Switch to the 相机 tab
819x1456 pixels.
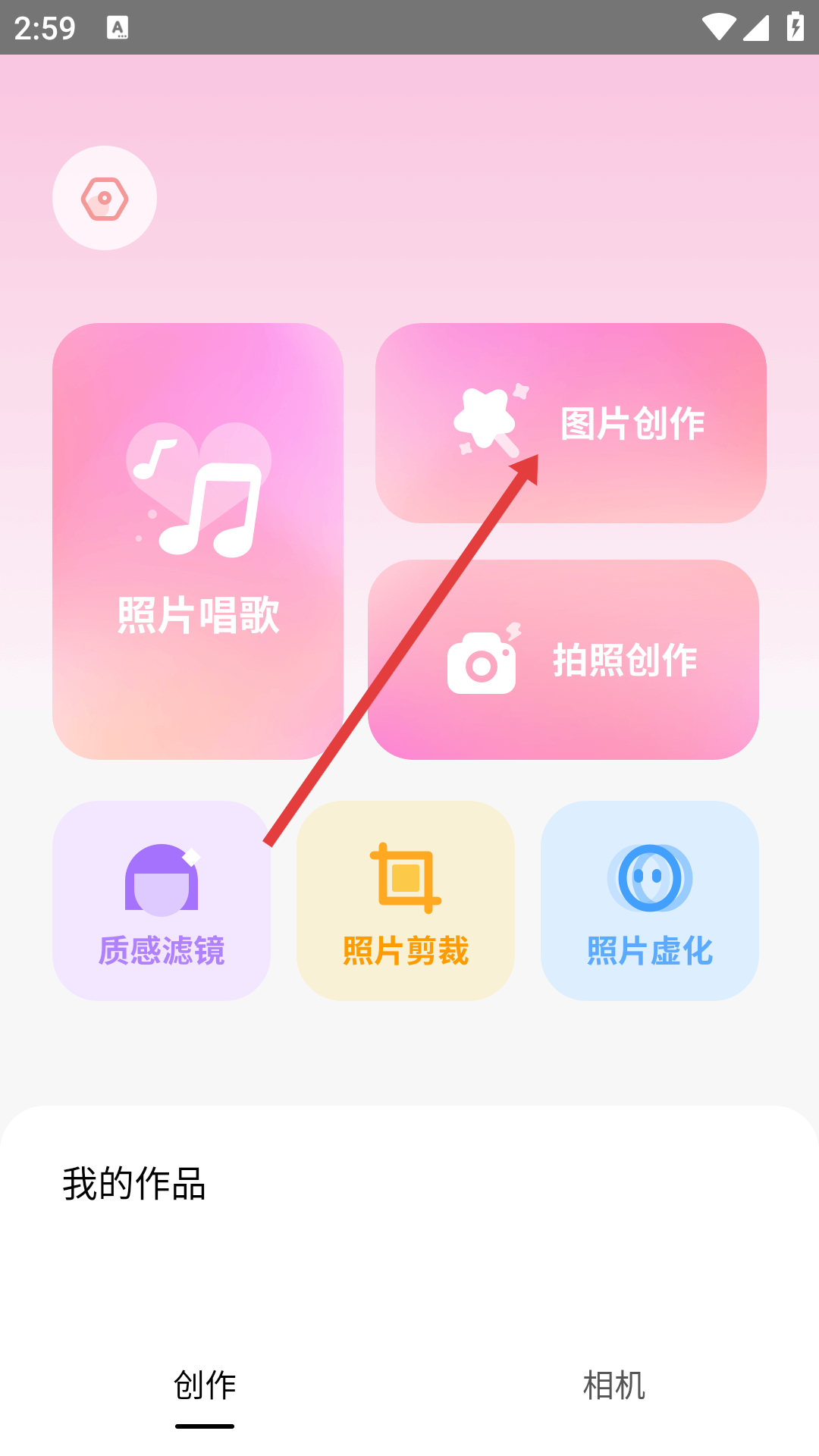pos(613,1385)
